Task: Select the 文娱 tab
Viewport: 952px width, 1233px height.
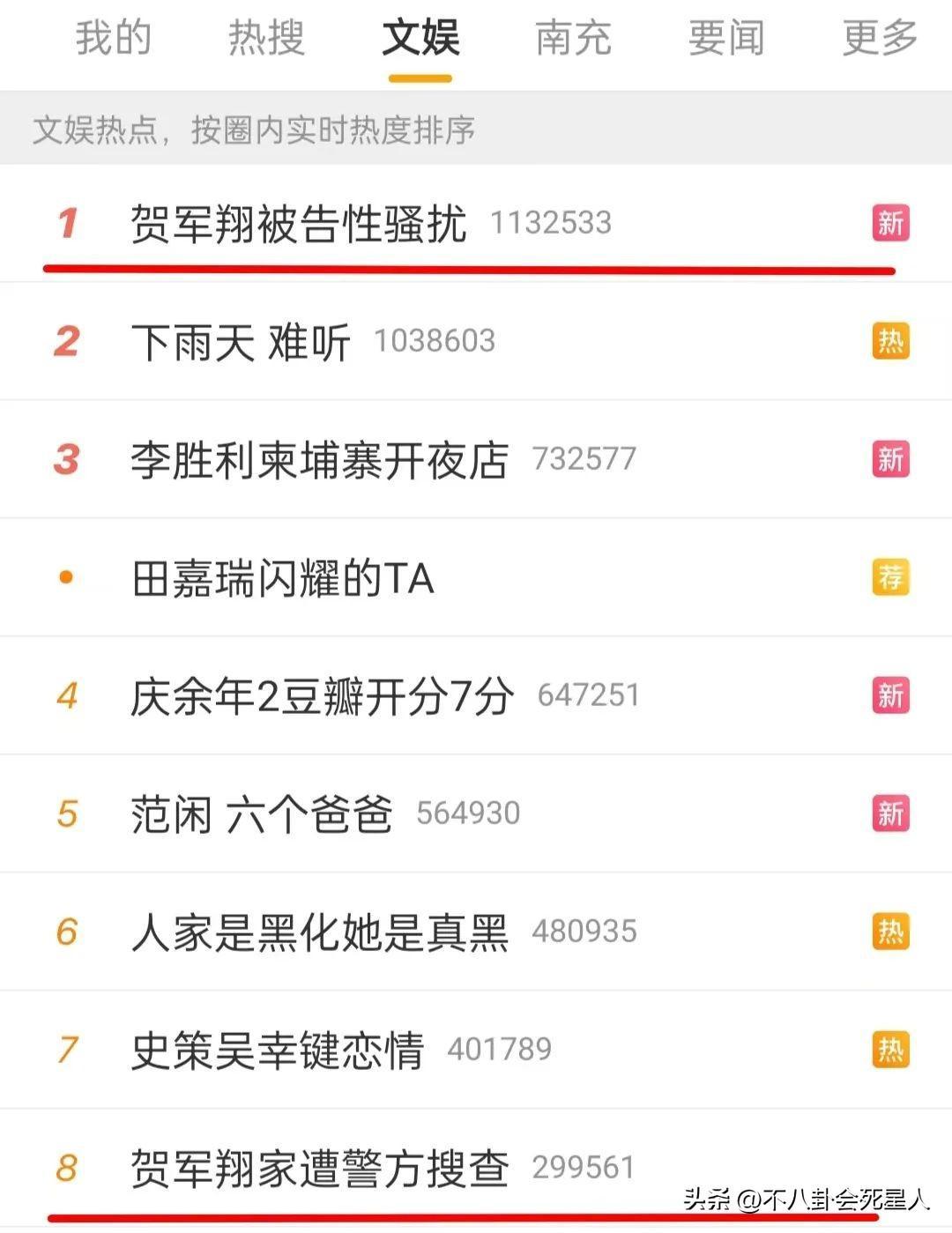Action: coord(420,39)
